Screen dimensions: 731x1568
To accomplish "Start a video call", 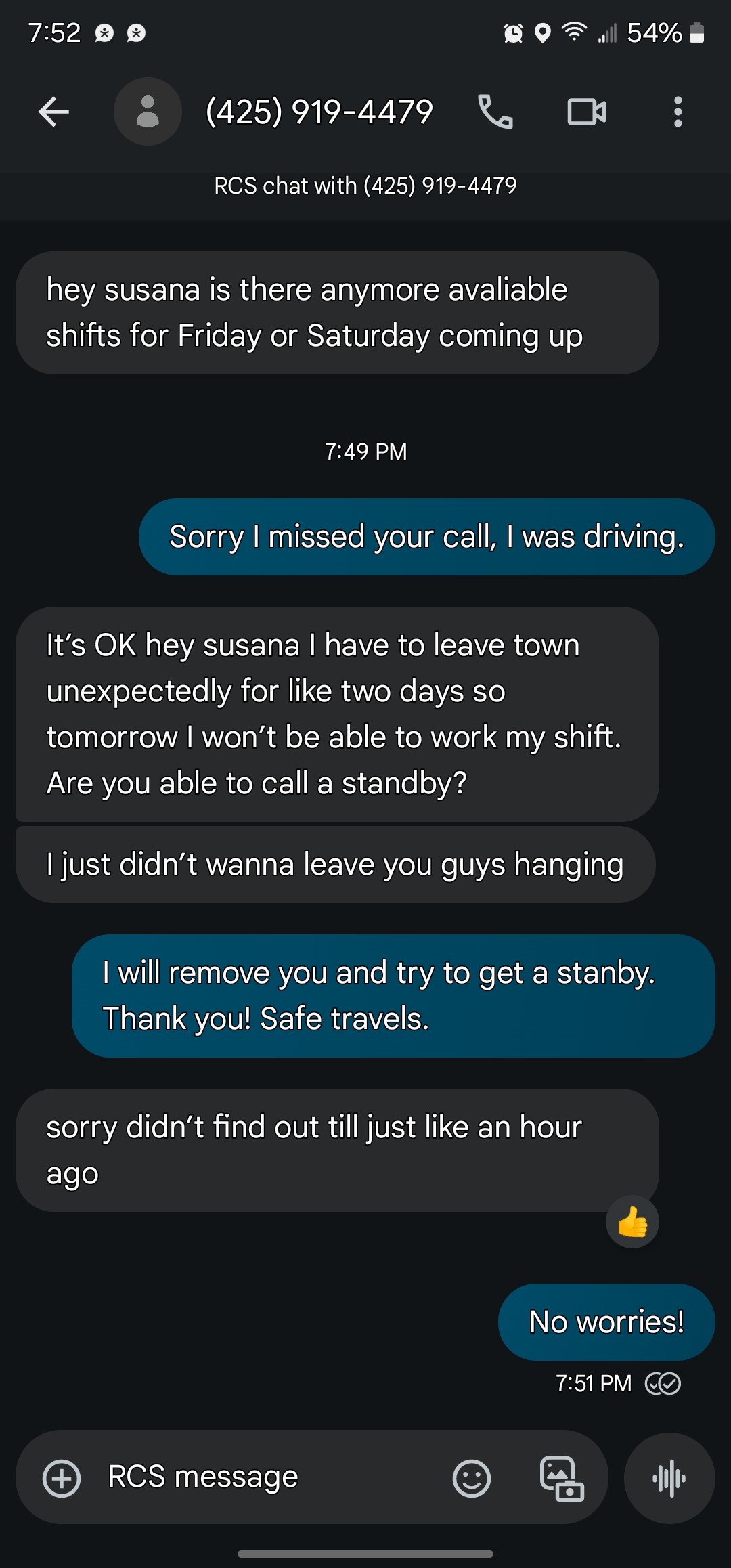I will click(586, 112).
